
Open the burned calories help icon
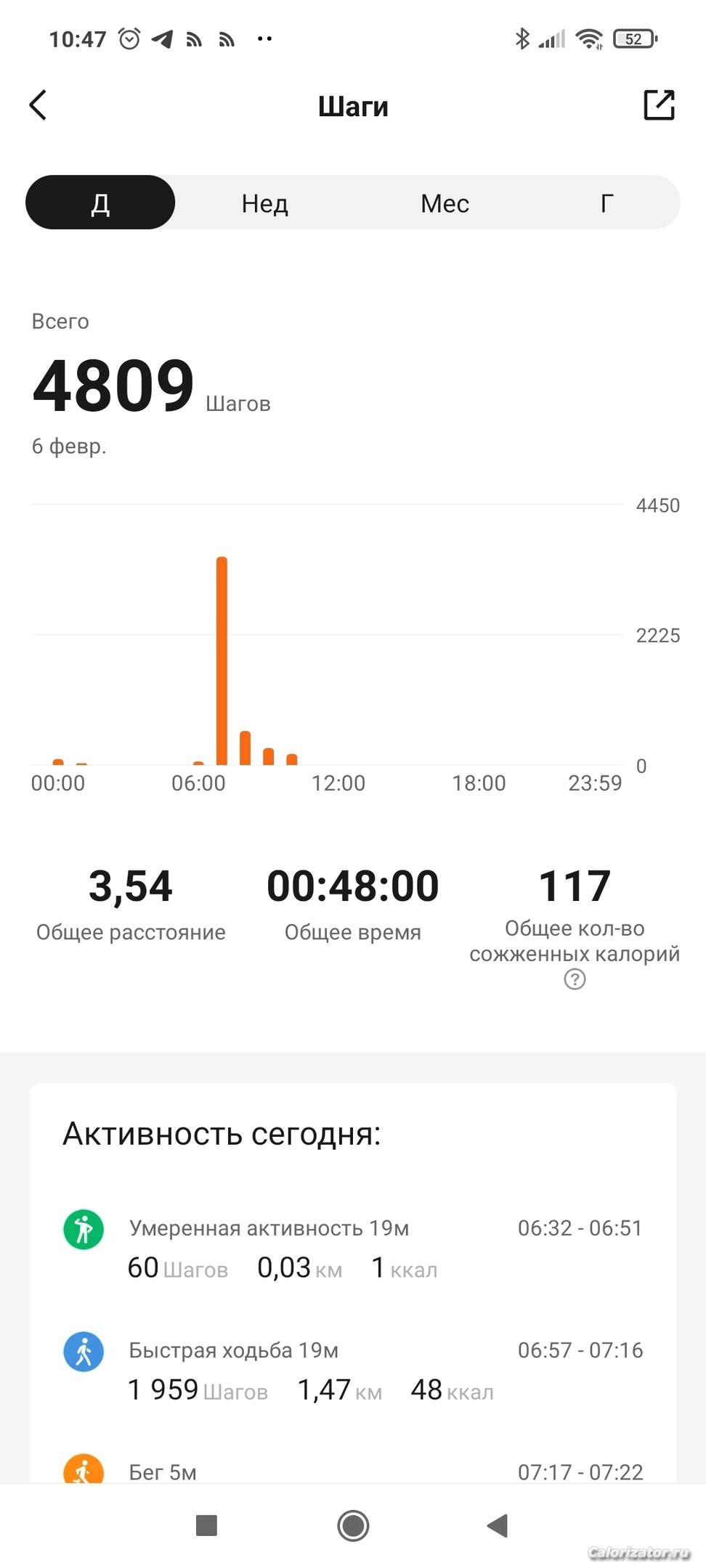(x=575, y=979)
